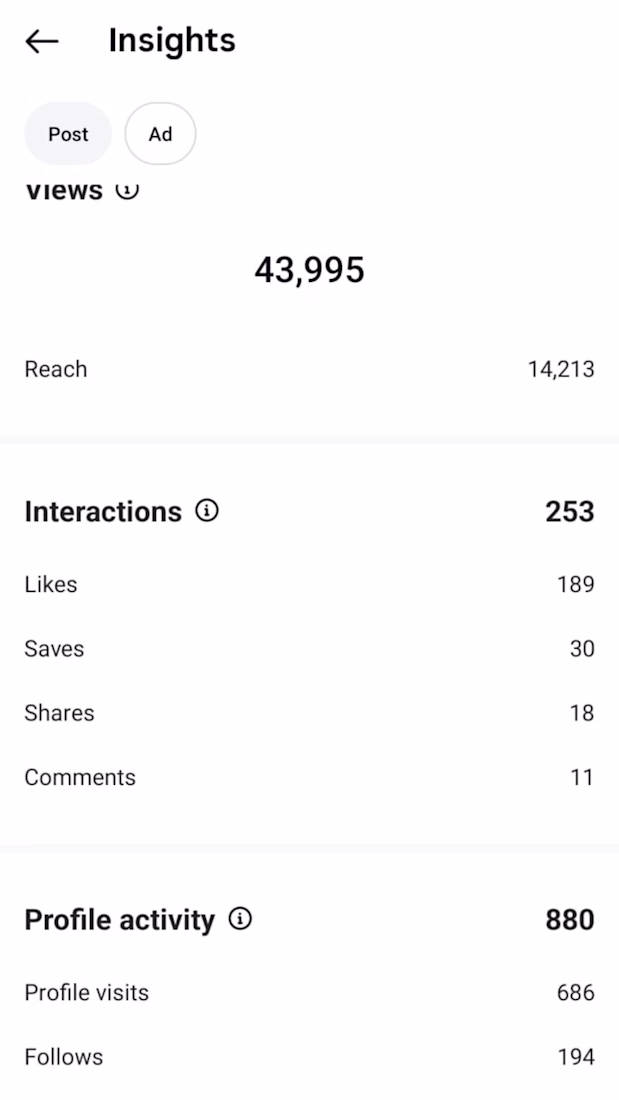Open the Profile activity info icon
The width and height of the screenshot is (619, 1100).
click(240, 919)
